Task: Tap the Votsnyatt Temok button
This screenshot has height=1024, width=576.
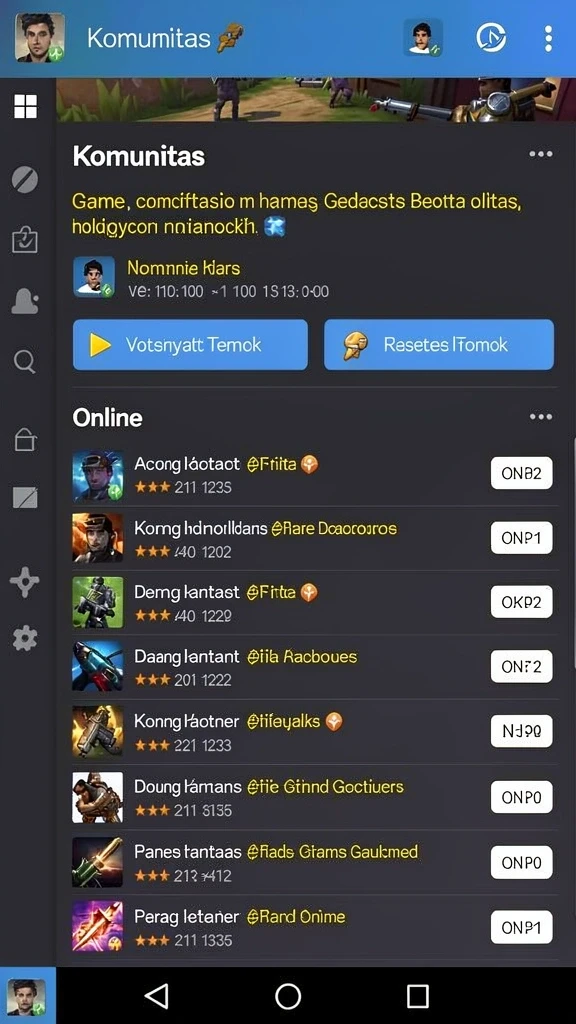Action: [x=190, y=344]
